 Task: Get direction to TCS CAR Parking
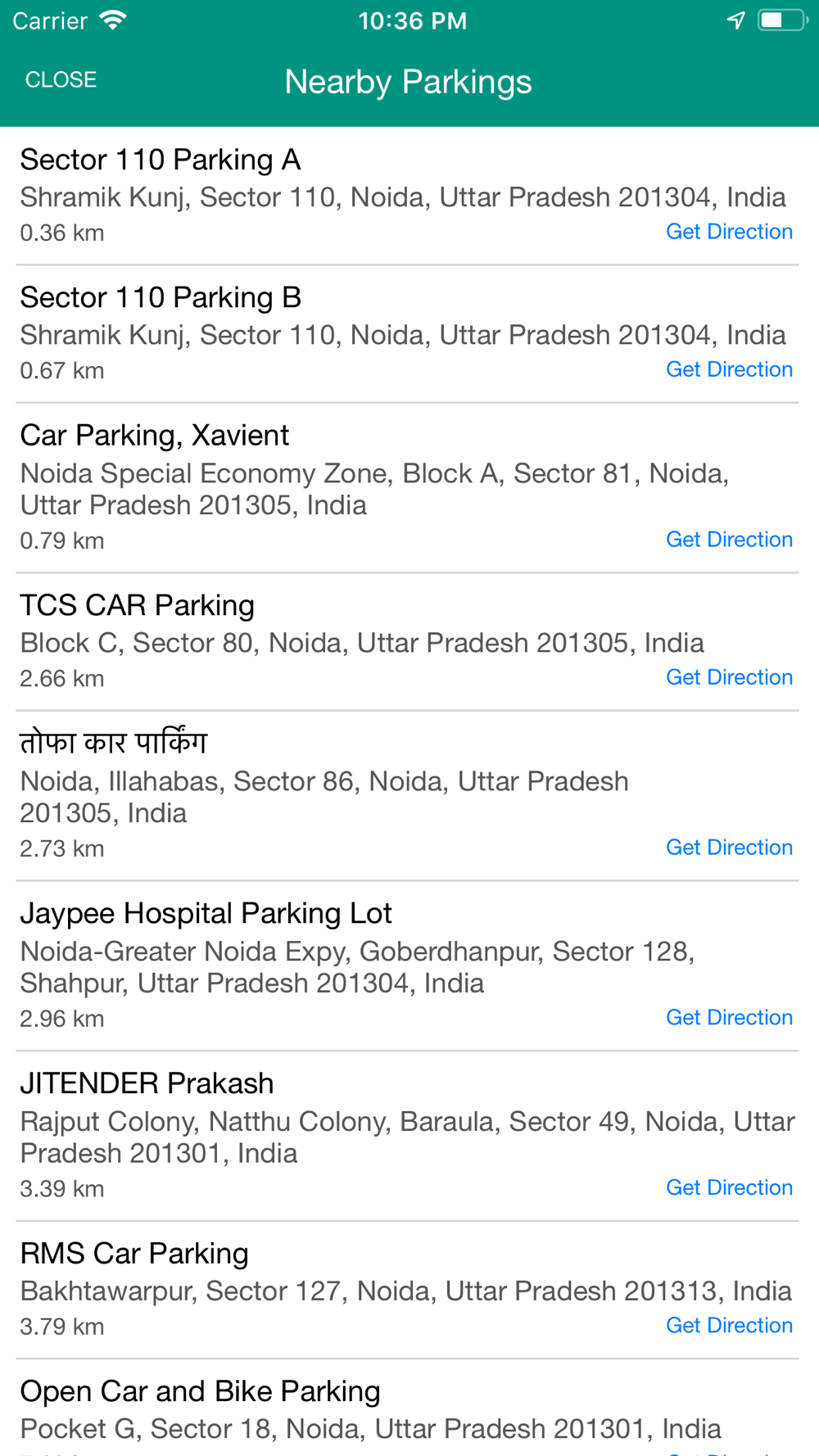click(729, 677)
